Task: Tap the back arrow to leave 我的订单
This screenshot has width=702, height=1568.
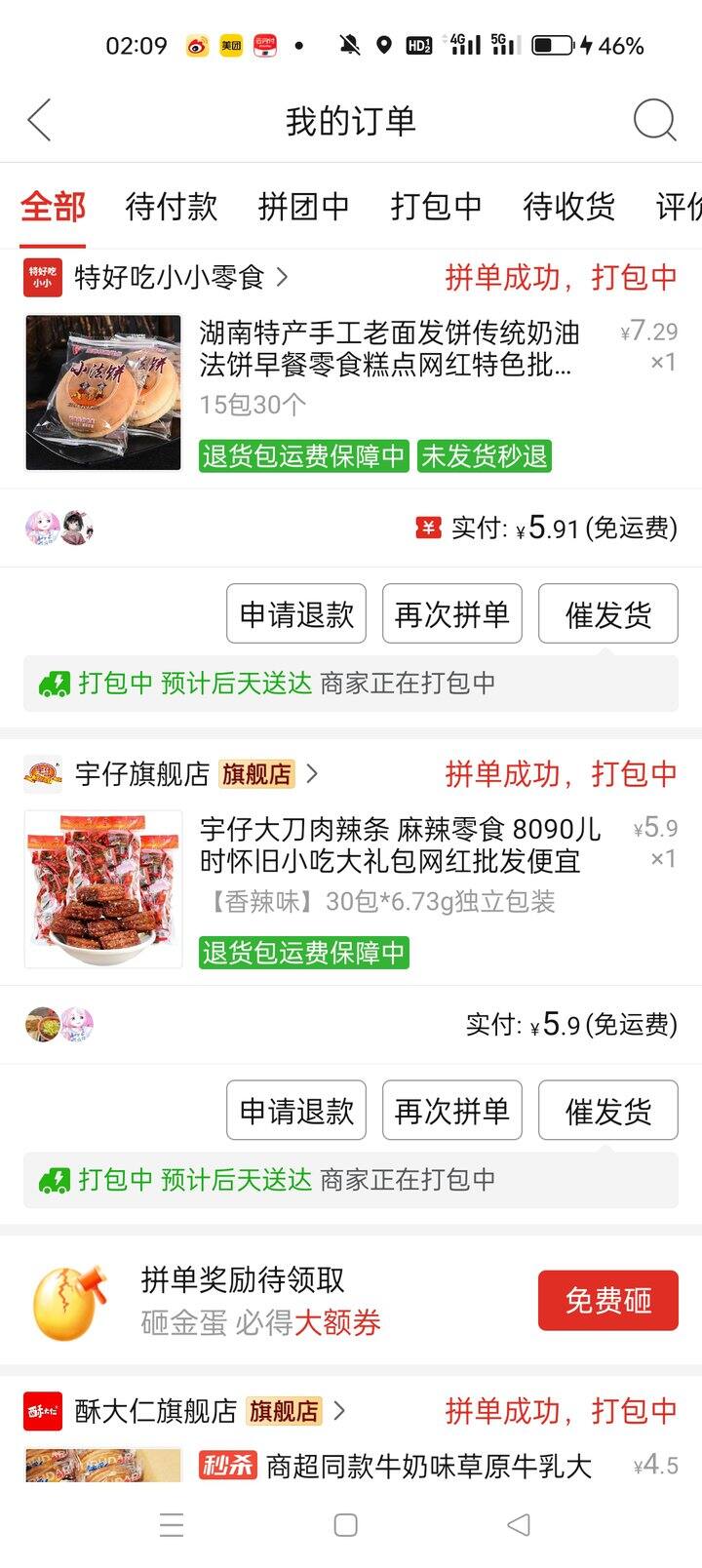Action: click(x=37, y=121)
